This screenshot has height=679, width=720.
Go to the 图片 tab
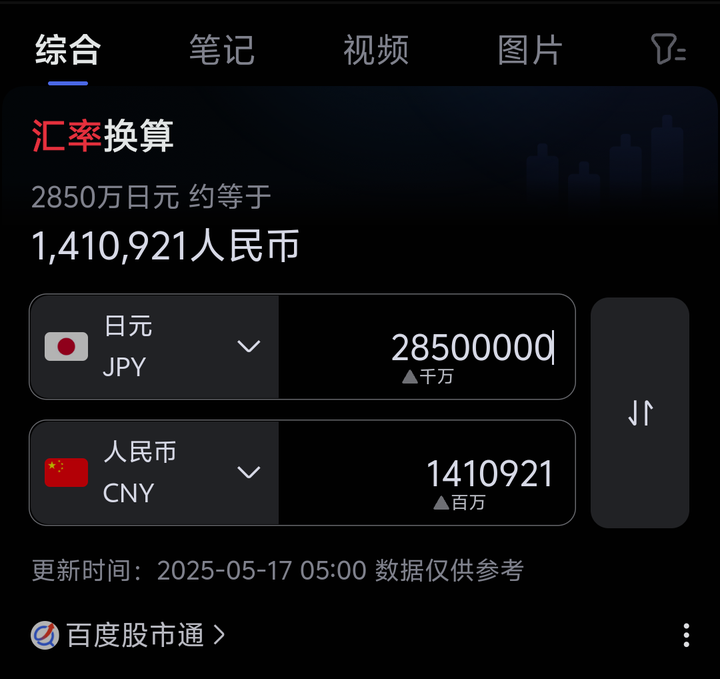click(530, 50)
